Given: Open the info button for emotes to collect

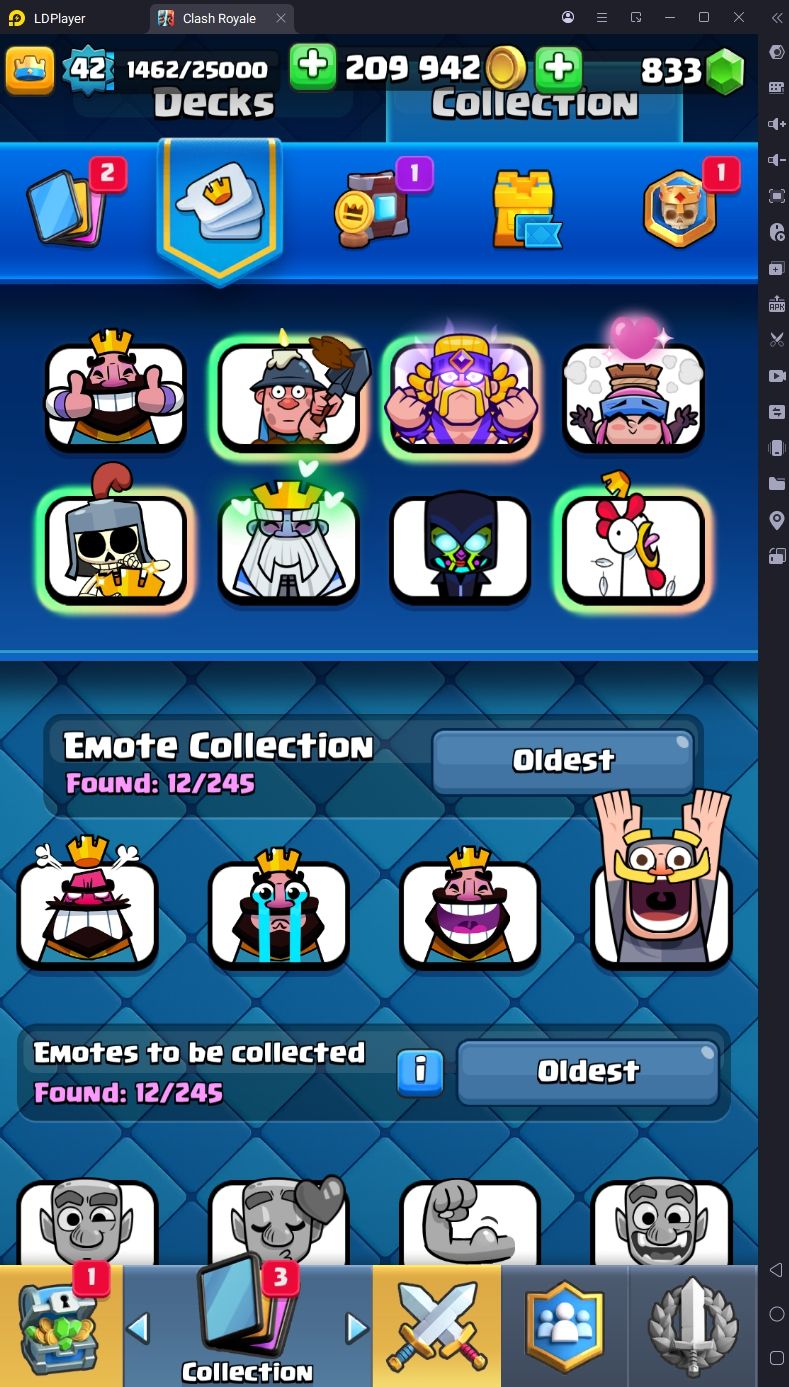Looking at the screenshot, I should coord(421,1071).
